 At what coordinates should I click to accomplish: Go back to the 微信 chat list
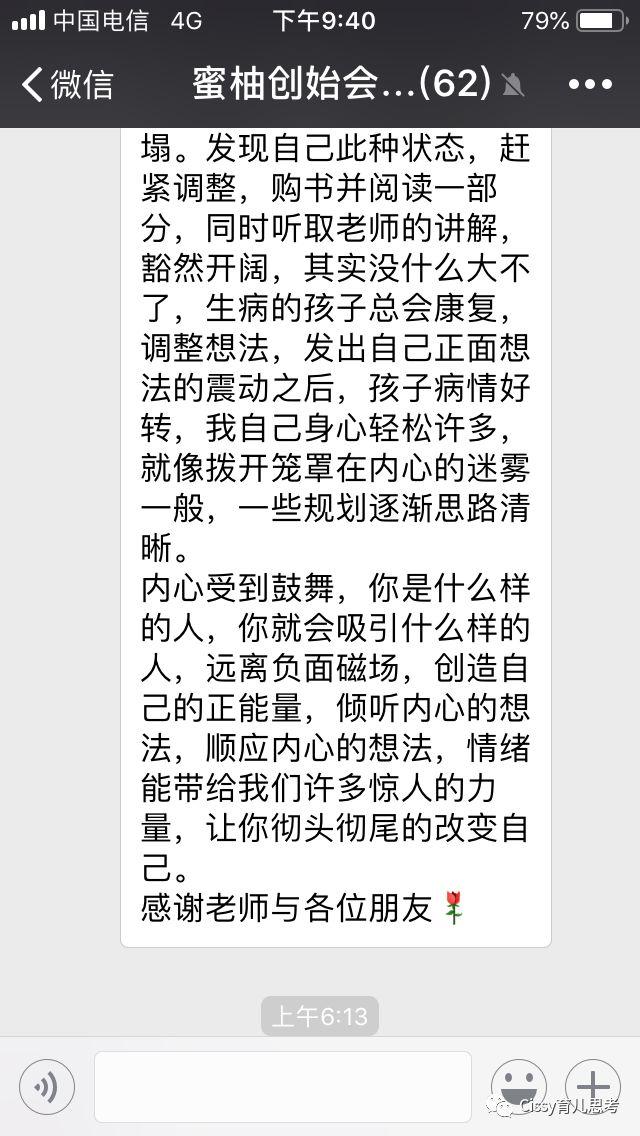67,85
